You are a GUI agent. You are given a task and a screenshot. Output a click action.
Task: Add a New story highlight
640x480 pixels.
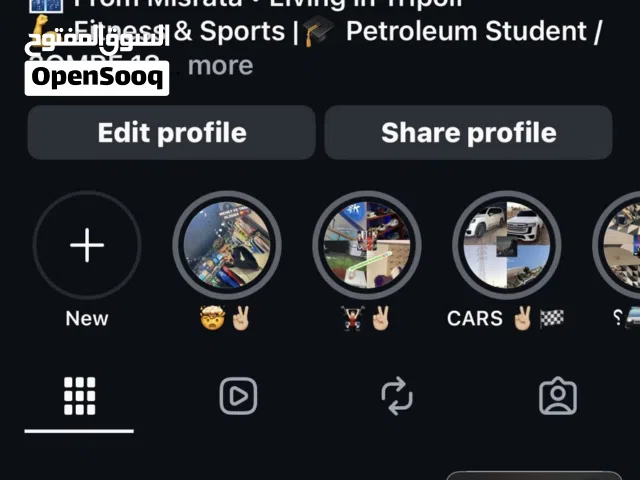tap(87, 246)
